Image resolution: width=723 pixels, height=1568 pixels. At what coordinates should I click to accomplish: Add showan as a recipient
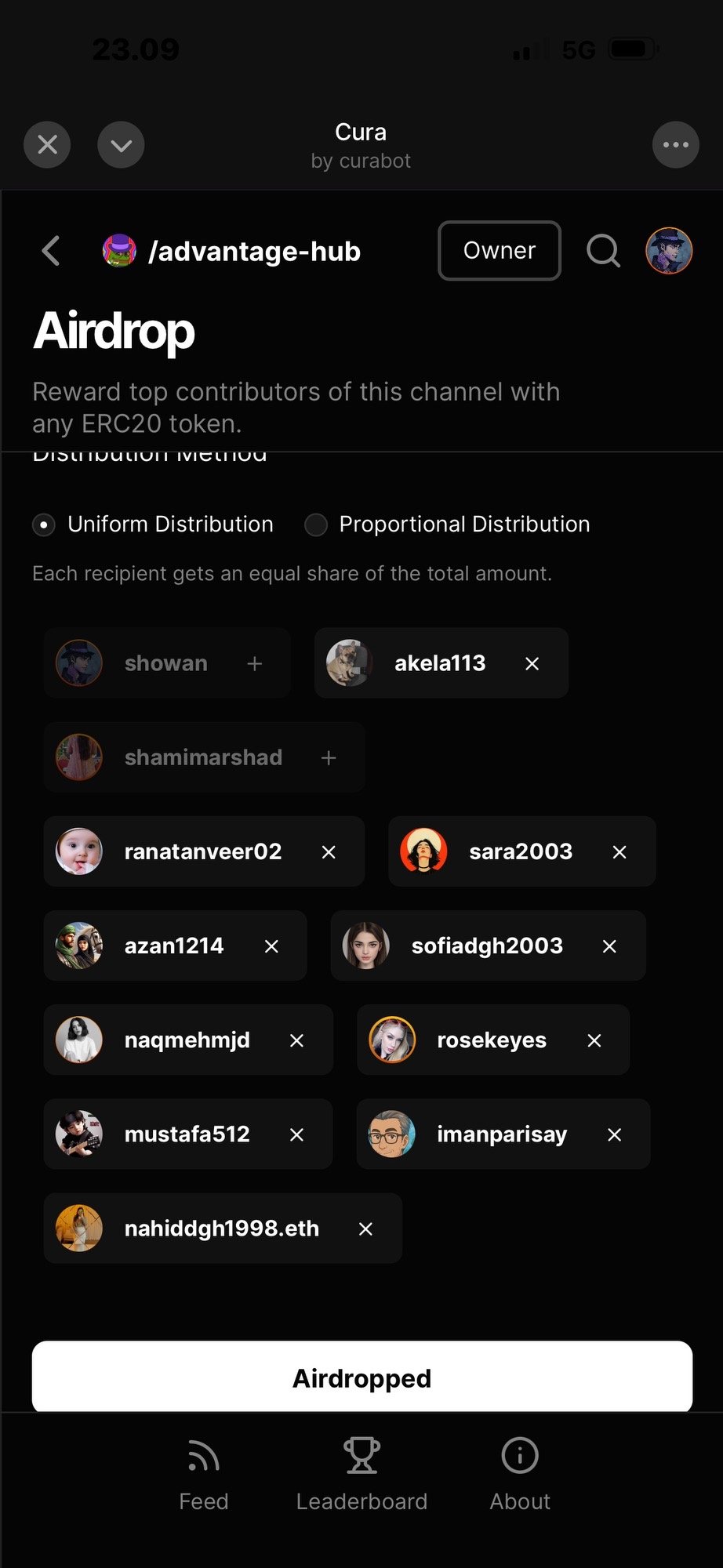pyautogui.click(x=254, y=664)
